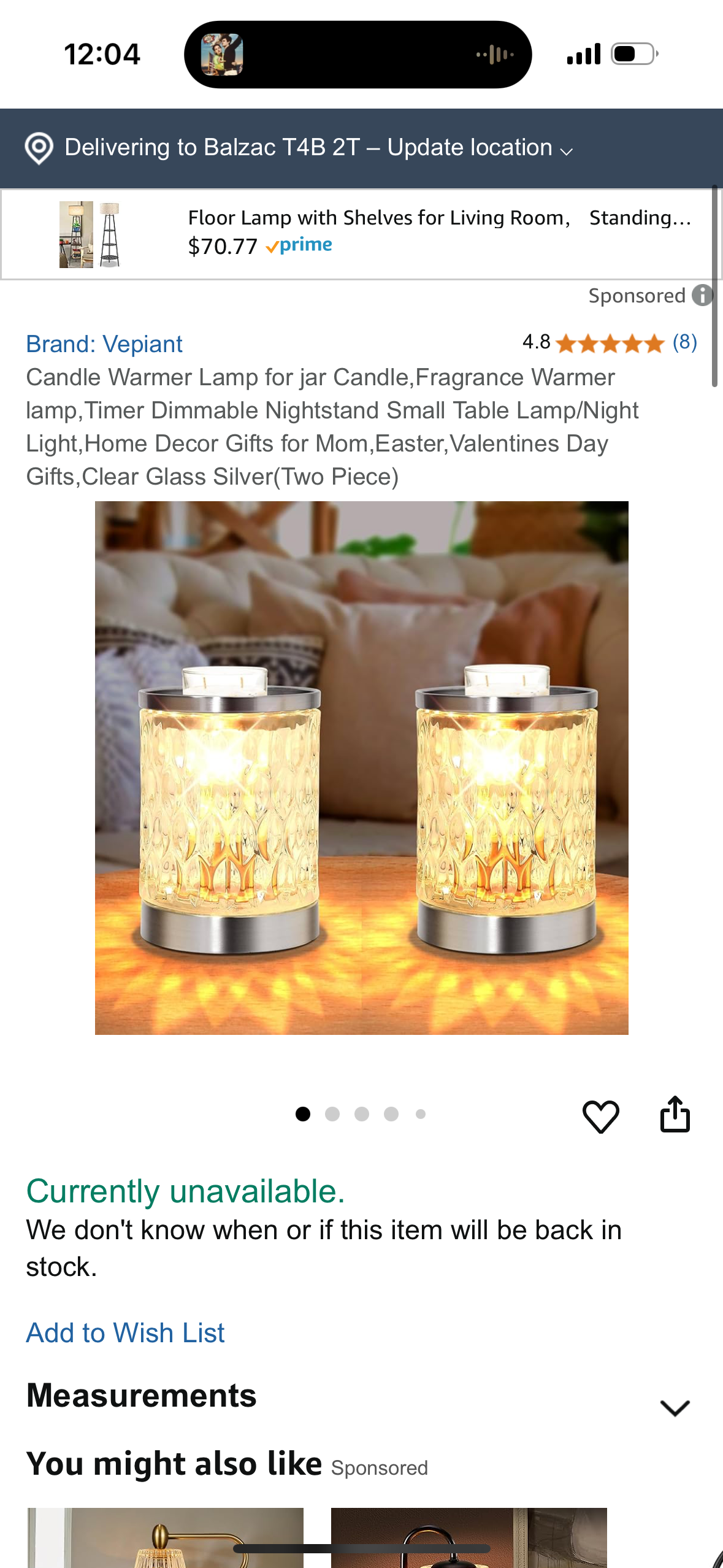Image resolution: width=723 pixels, height=1568 pixels.
Task: Open the candle warmer lamp product image
Action: coord(361,767)
